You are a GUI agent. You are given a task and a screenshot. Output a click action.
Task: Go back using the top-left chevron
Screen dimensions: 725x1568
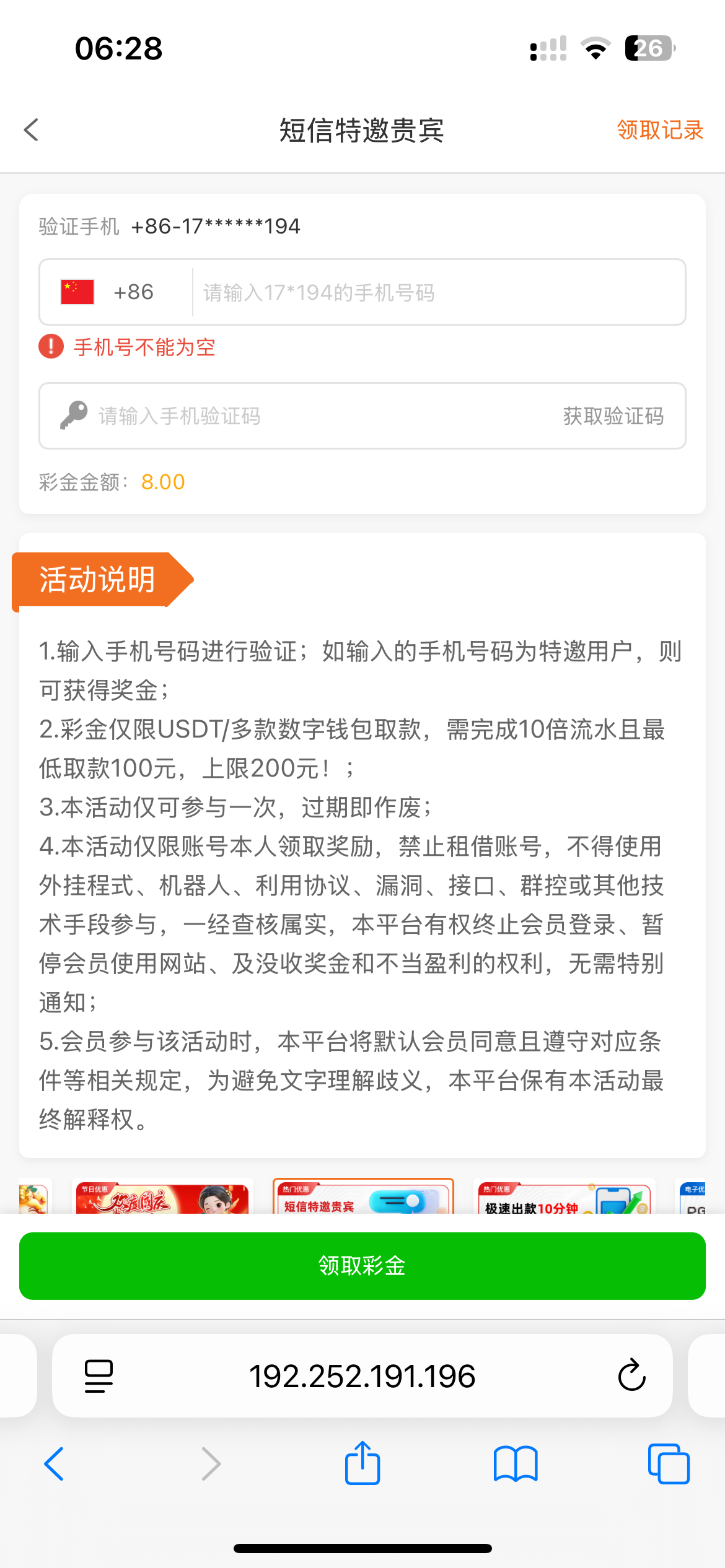30,130
